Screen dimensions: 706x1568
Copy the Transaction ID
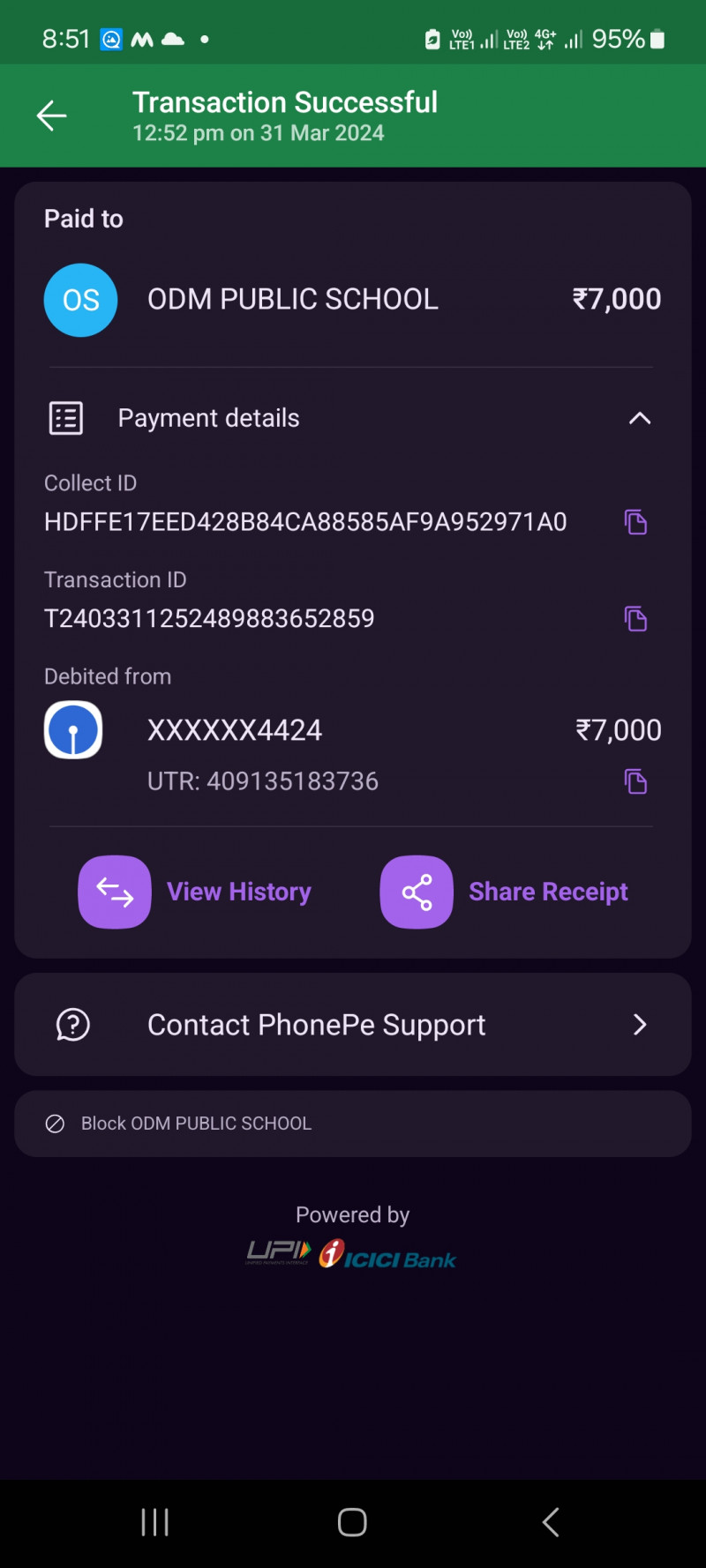635,619
